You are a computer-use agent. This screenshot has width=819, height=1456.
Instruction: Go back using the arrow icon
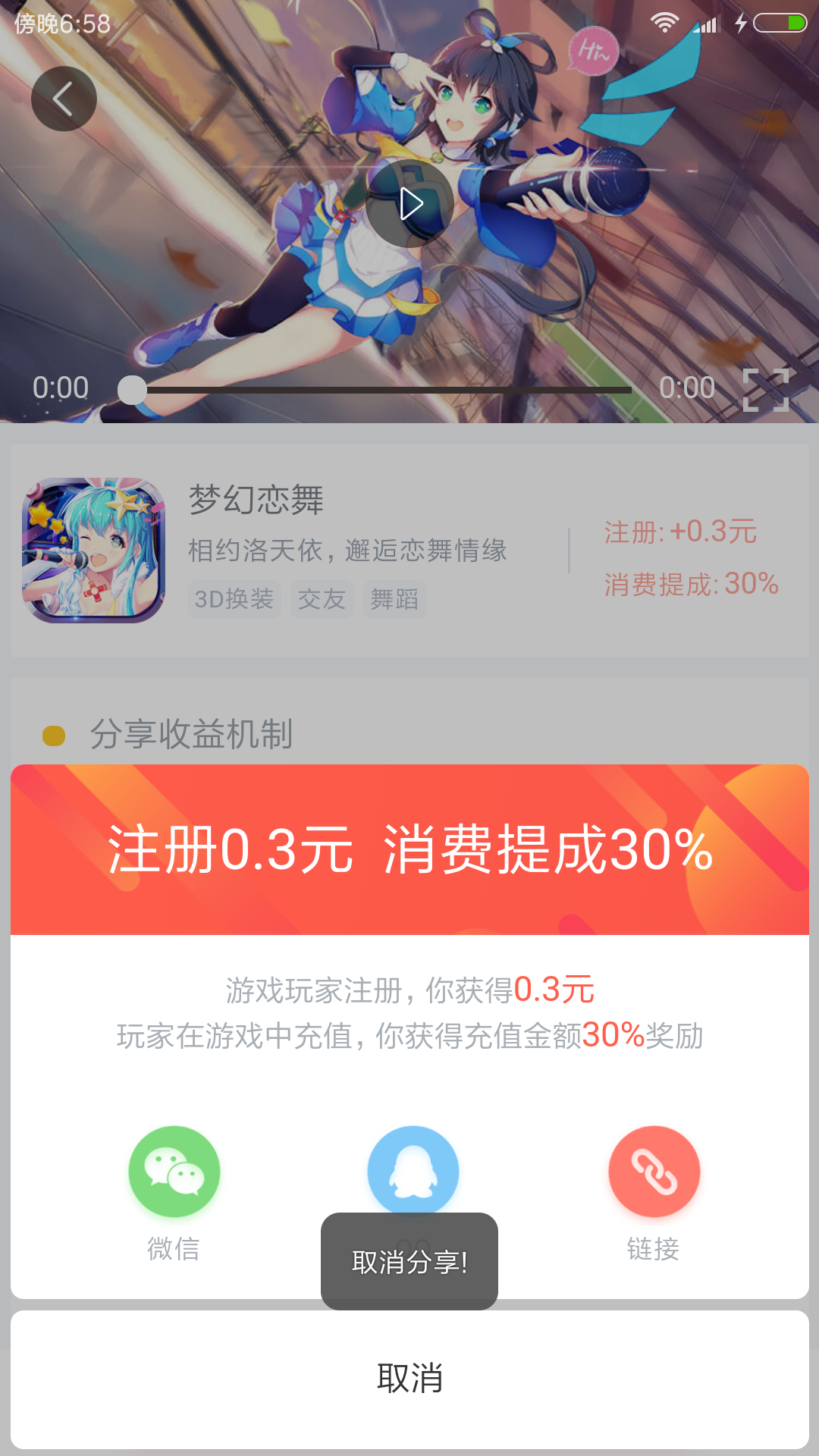pyautogui.click(x=64, y=99)
